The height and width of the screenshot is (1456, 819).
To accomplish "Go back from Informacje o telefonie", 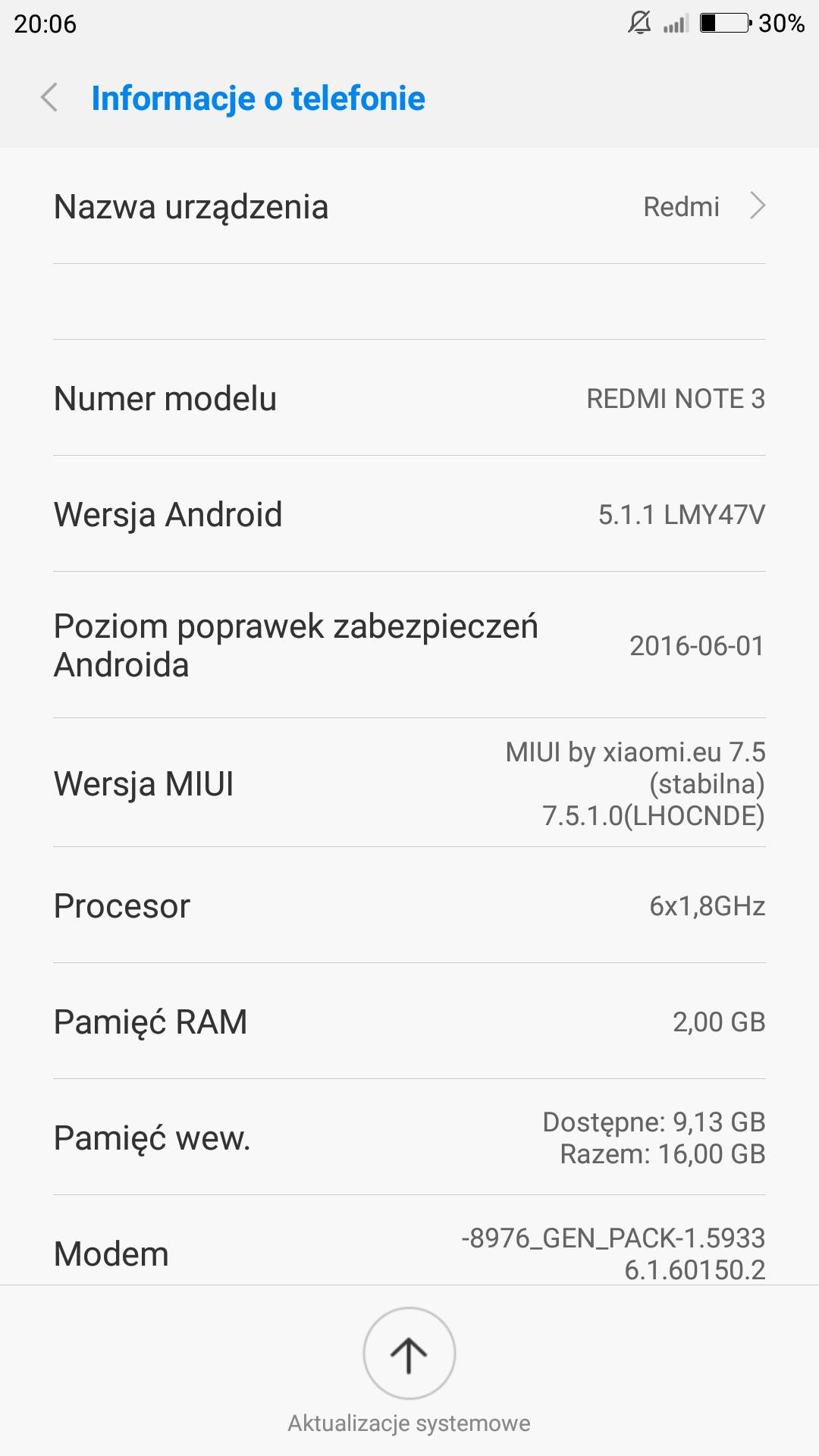I will 50,98.
